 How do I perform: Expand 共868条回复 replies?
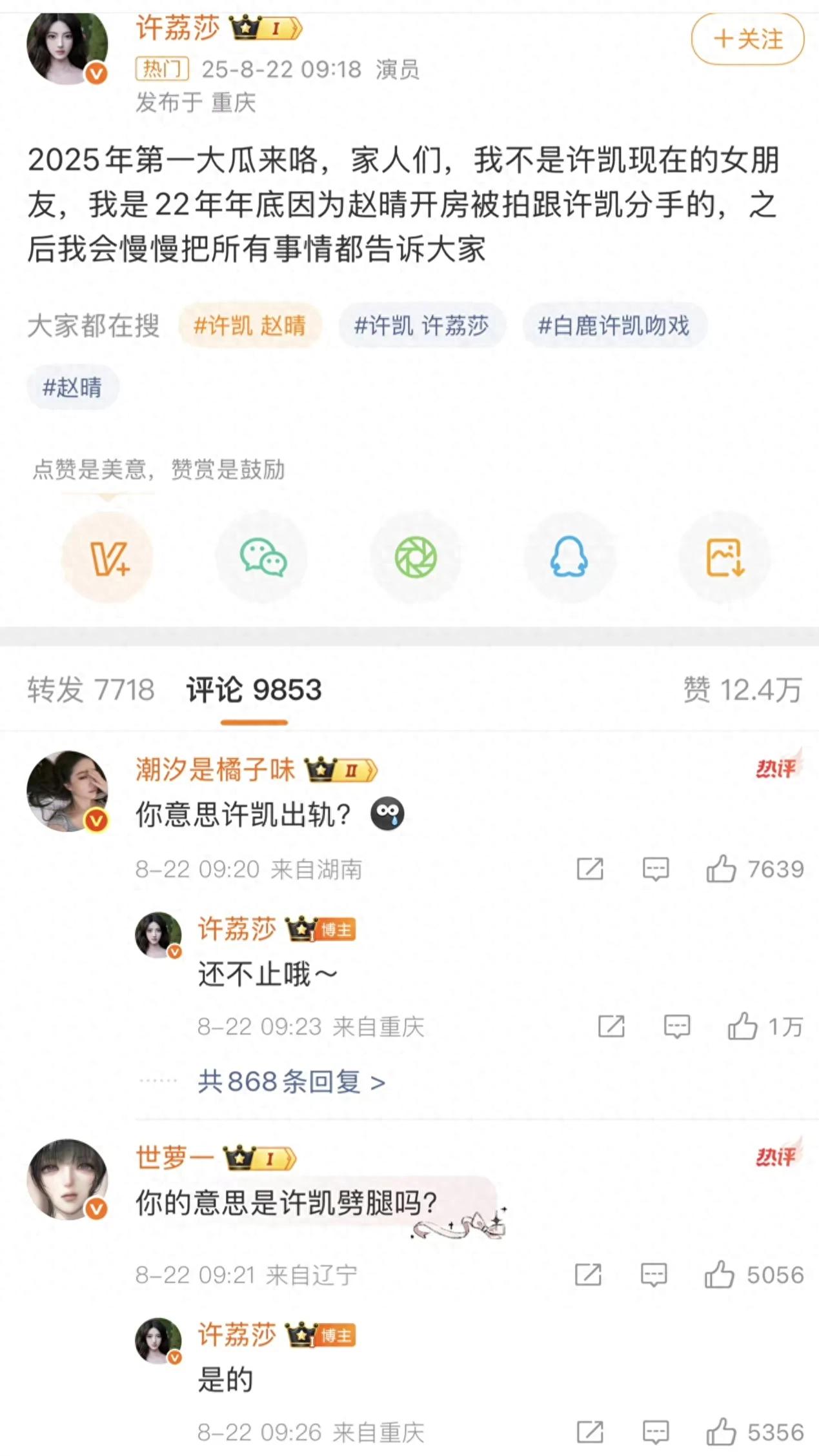[x=291, y=1082]
